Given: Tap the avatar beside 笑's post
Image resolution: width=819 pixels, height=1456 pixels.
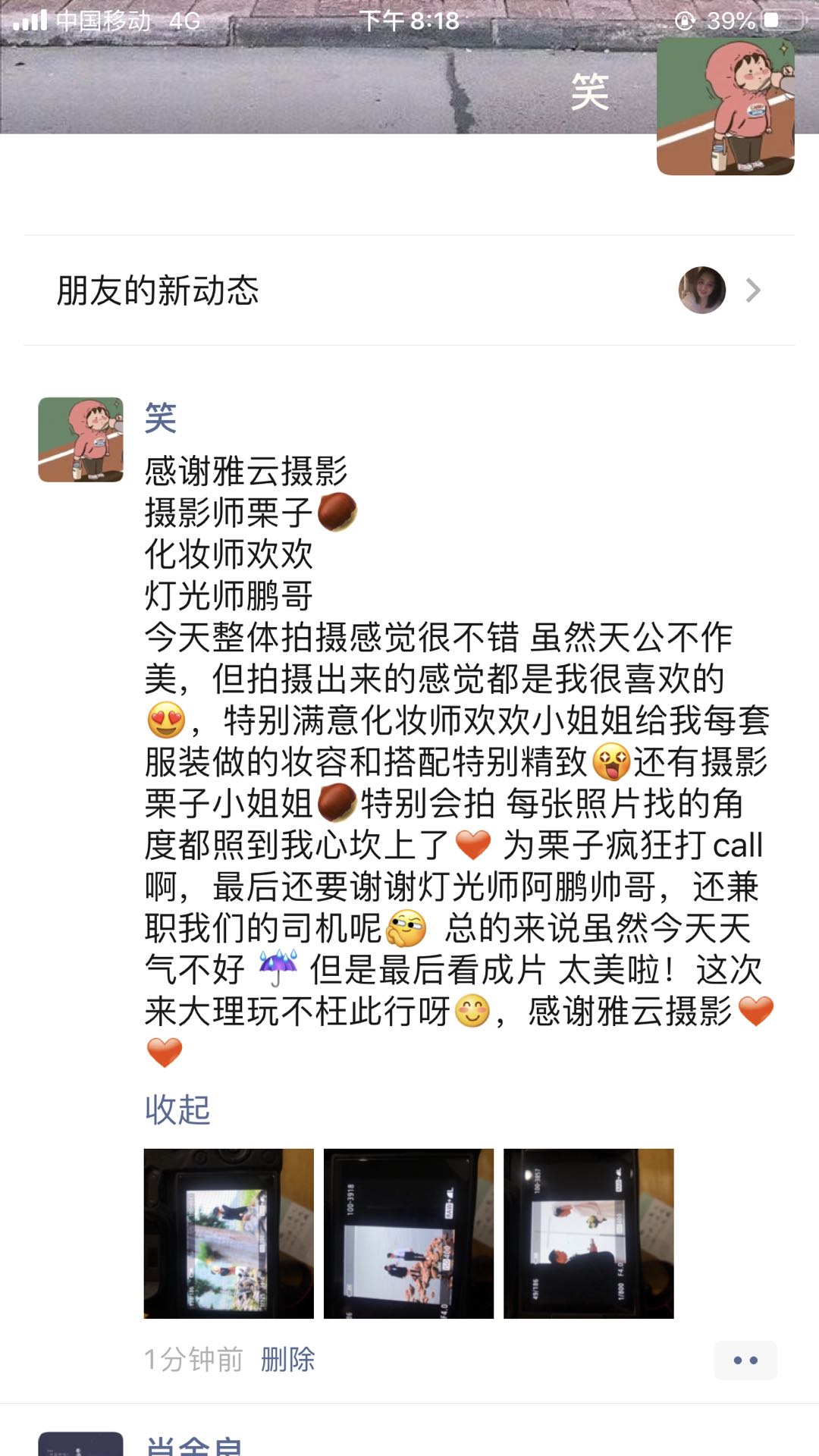Looking at the screenshot, I should click(x=80, y=440).
